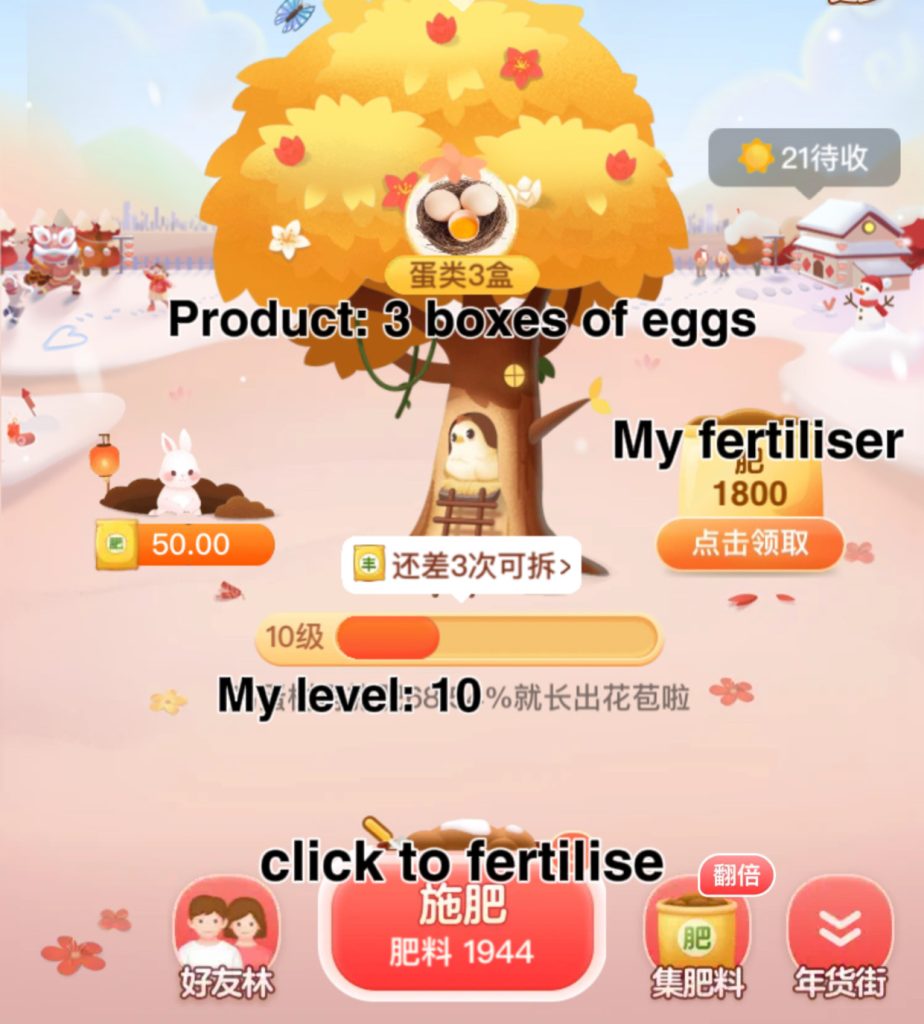
Task: Open the 还差3次可拆 reward link
Action: 462,566
